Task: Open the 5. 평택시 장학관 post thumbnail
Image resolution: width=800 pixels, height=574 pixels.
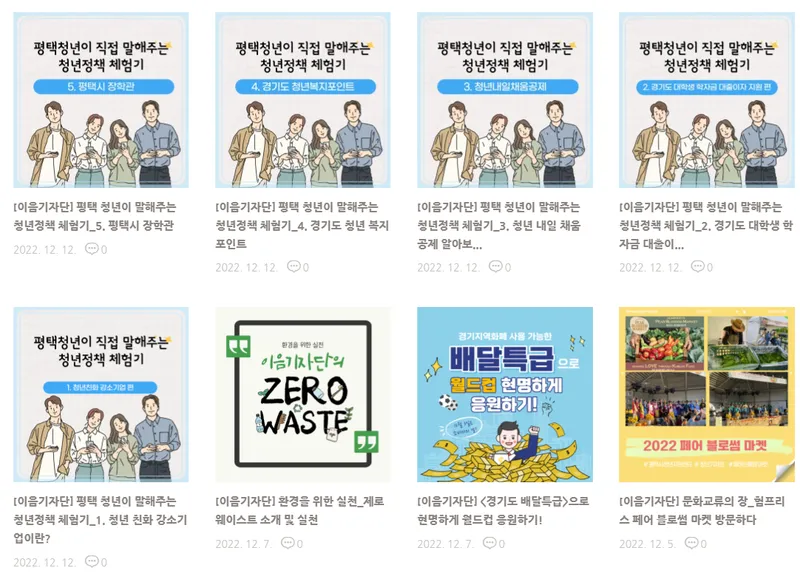Action: pyautogui.click(x=101, y=100)
